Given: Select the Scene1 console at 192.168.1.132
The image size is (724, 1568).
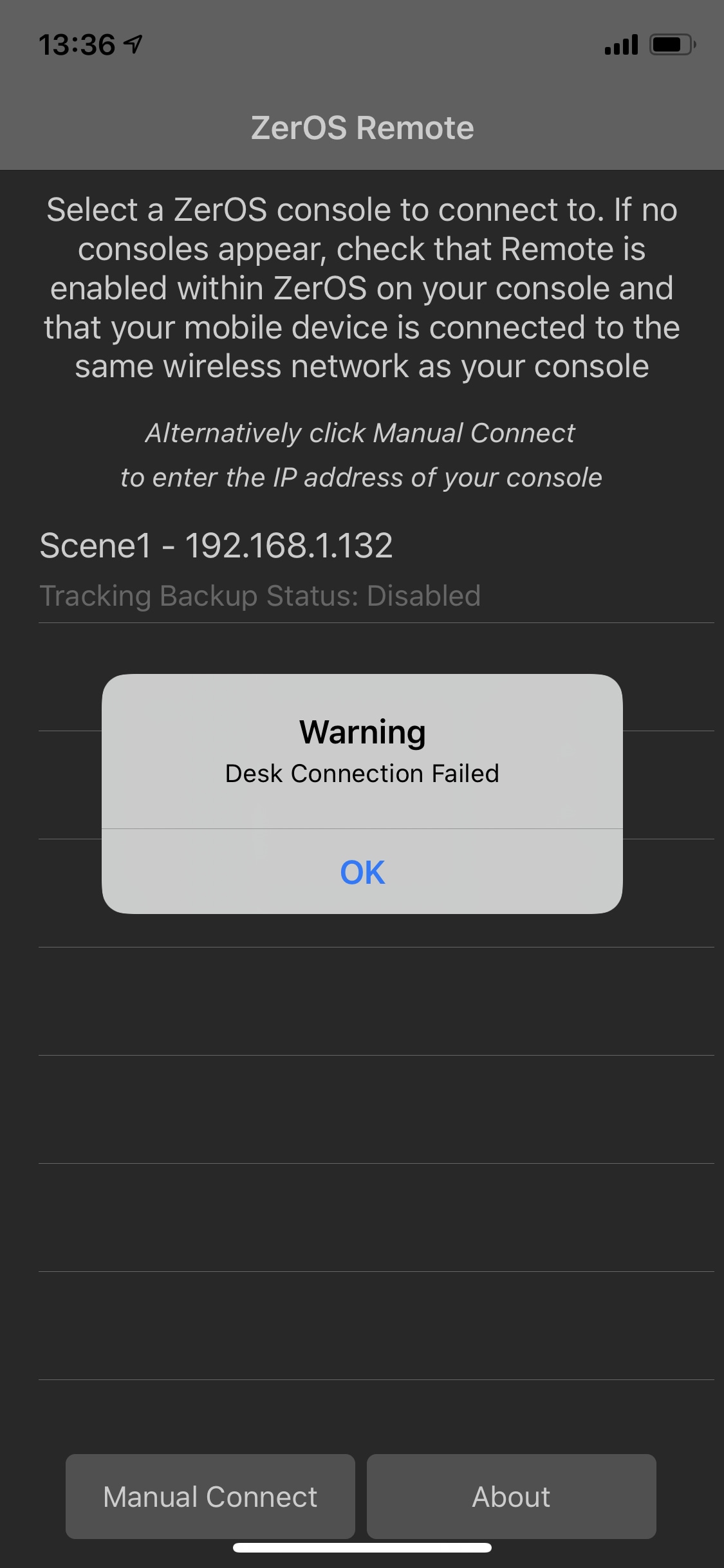Looking at the screenshot, I should pos(376,569).
